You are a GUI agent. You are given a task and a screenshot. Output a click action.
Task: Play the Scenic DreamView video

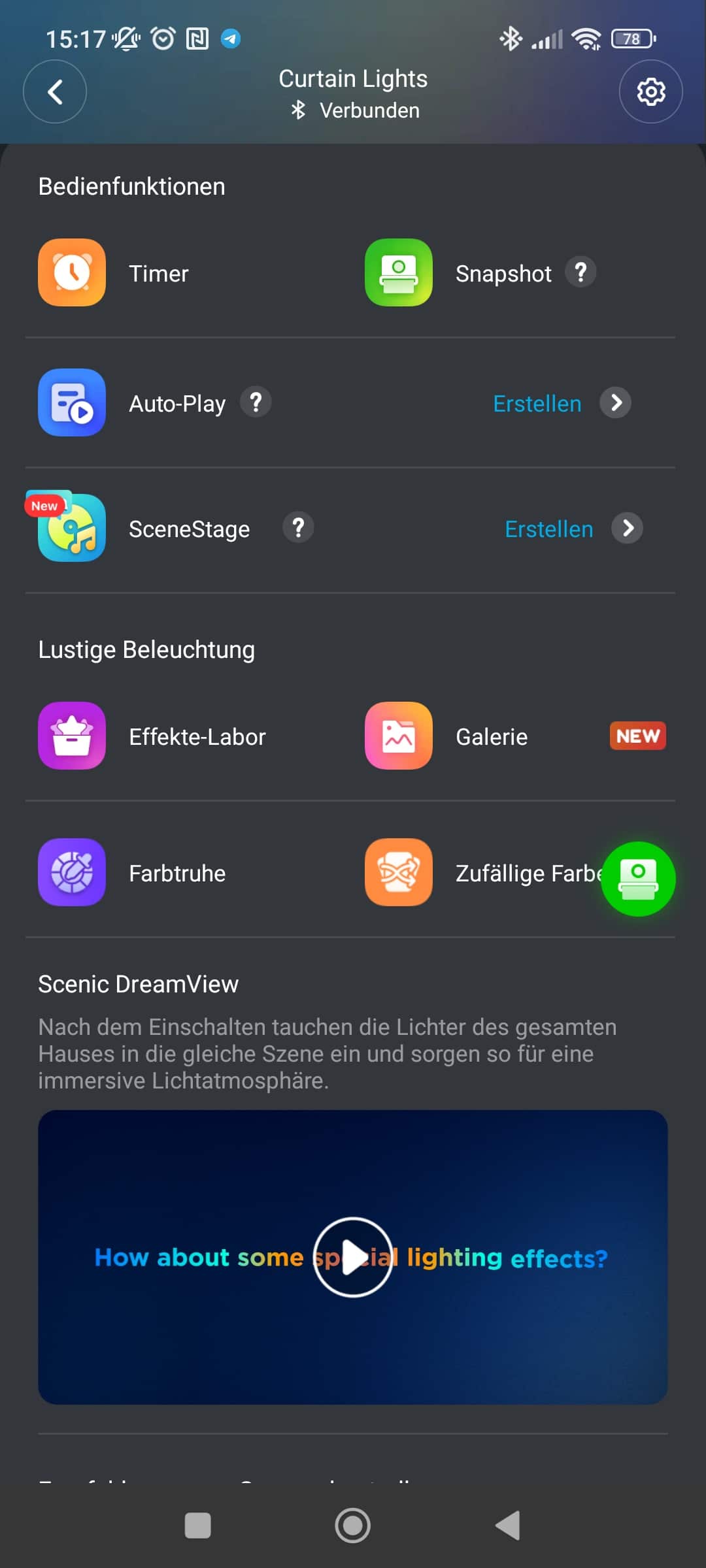click(x=353, y=1257)
